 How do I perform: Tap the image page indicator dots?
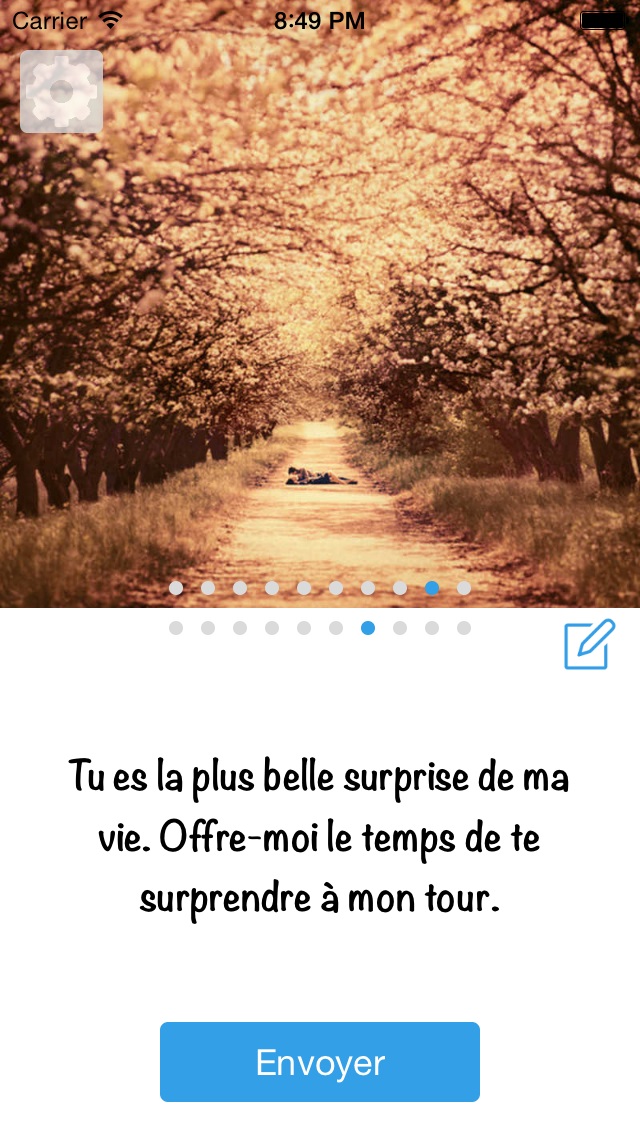click(320, 588)
